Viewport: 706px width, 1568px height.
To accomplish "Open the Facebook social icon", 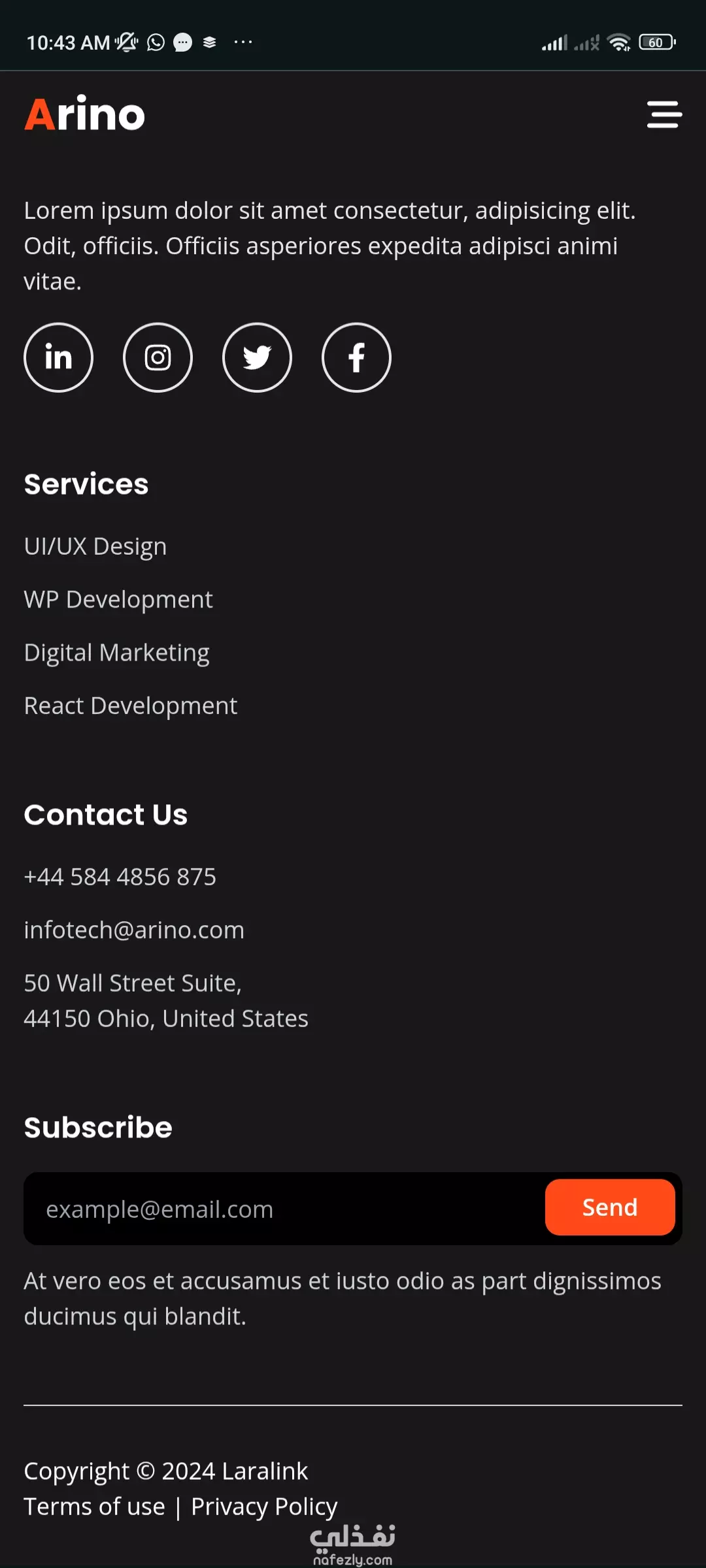I will click(x=356, y=357).
